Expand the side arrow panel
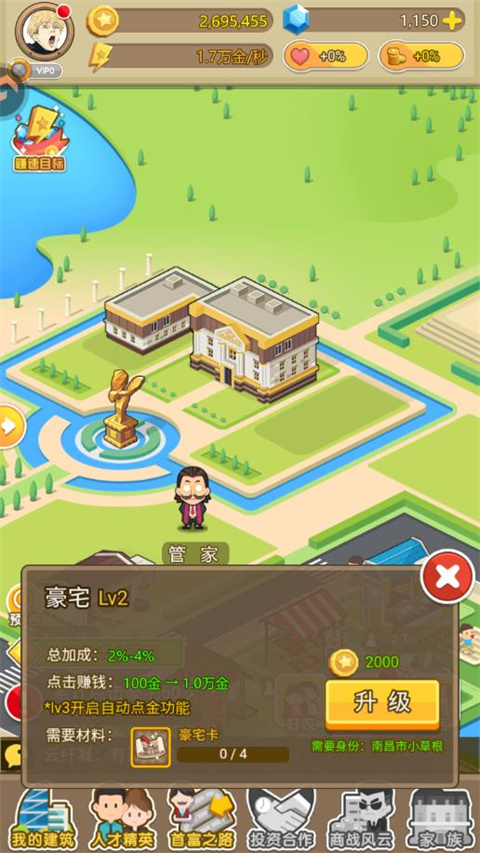 [10, 426]
